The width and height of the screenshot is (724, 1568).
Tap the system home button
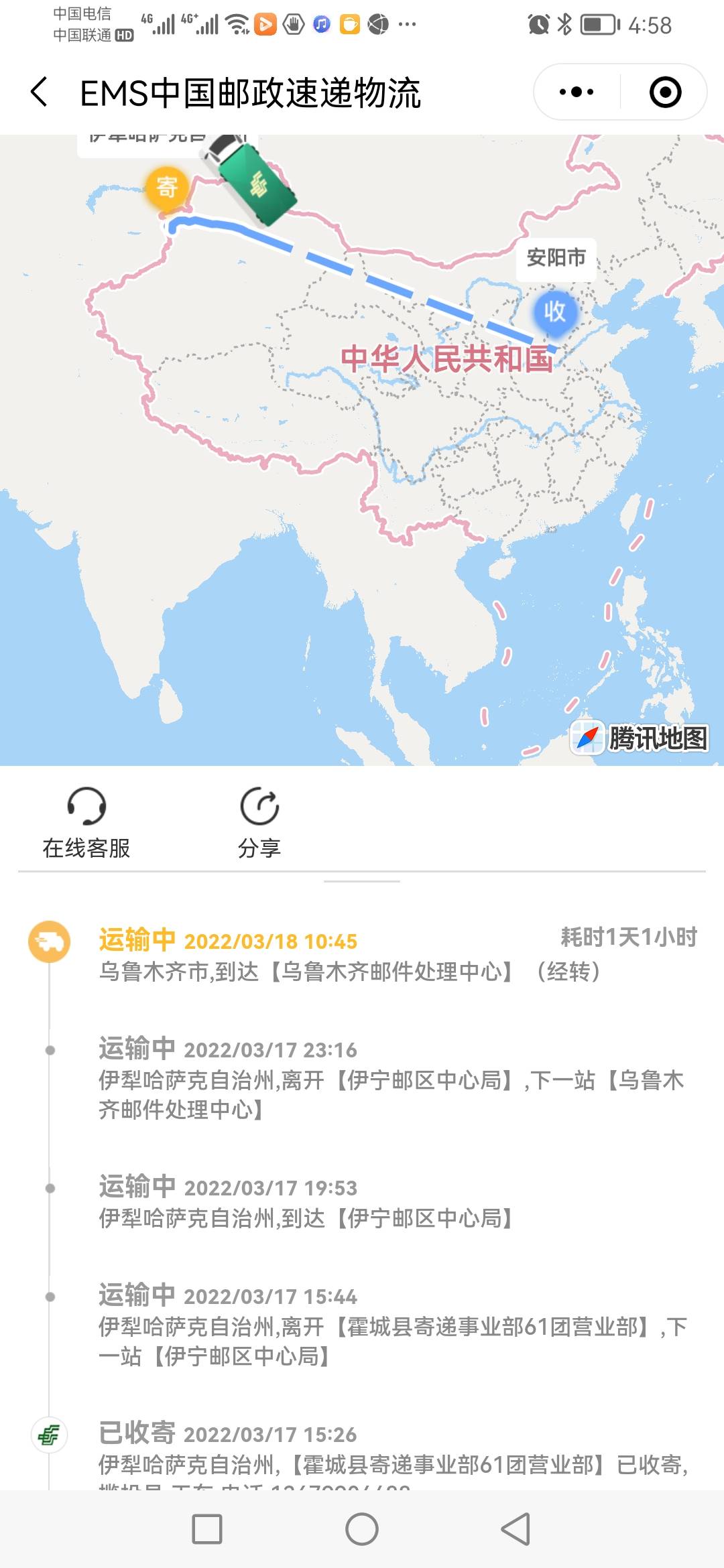pos(362,1529)
